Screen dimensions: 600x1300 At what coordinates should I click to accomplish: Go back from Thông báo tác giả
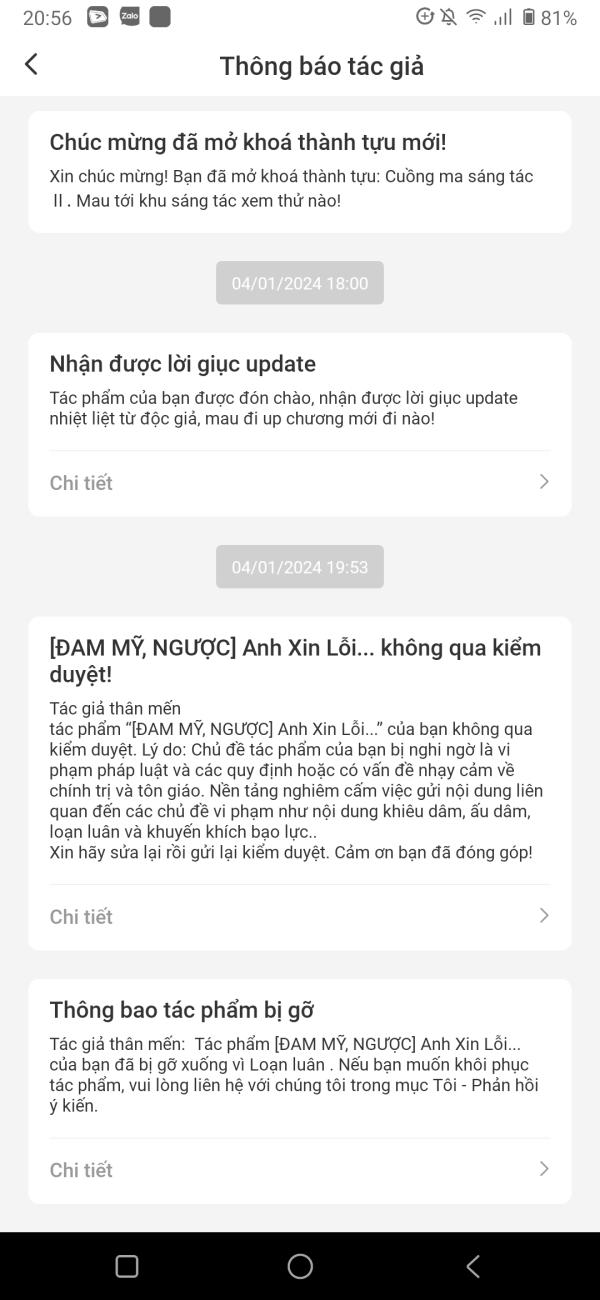point(31,65)
